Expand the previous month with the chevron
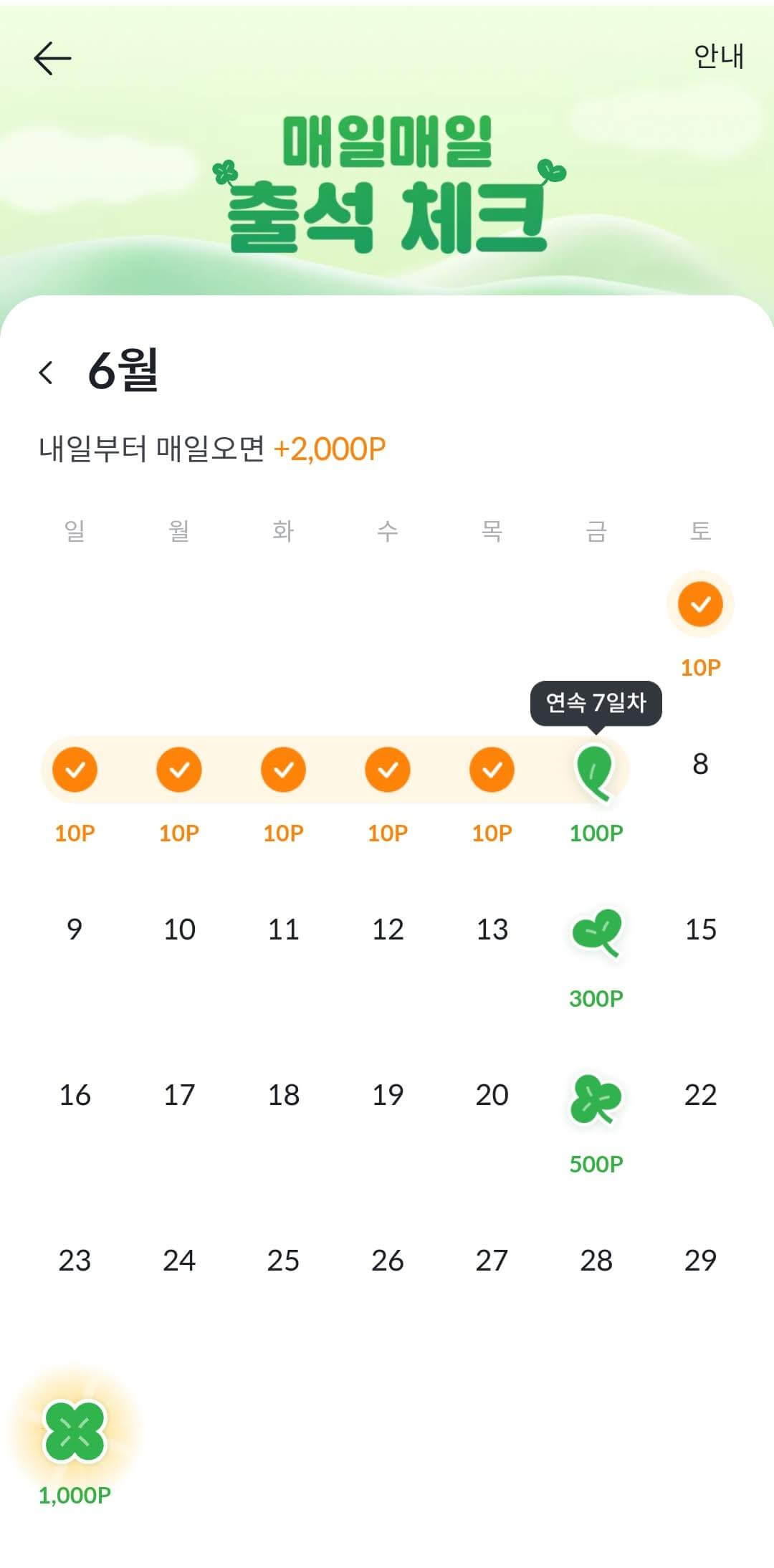Viewport: 774px width, 1568px height. click(x=46, y=371)
